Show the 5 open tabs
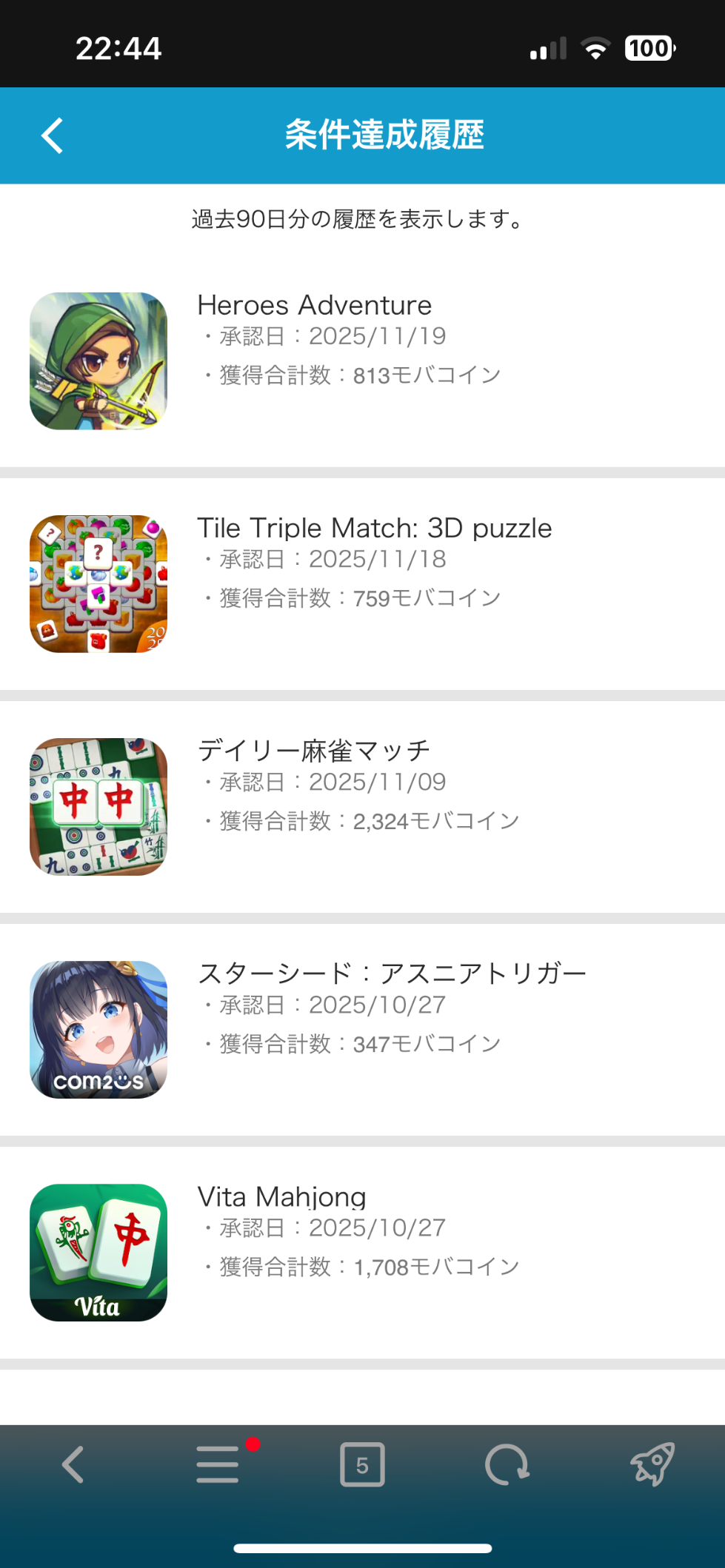The image size is (725, 1568). 362,1464
